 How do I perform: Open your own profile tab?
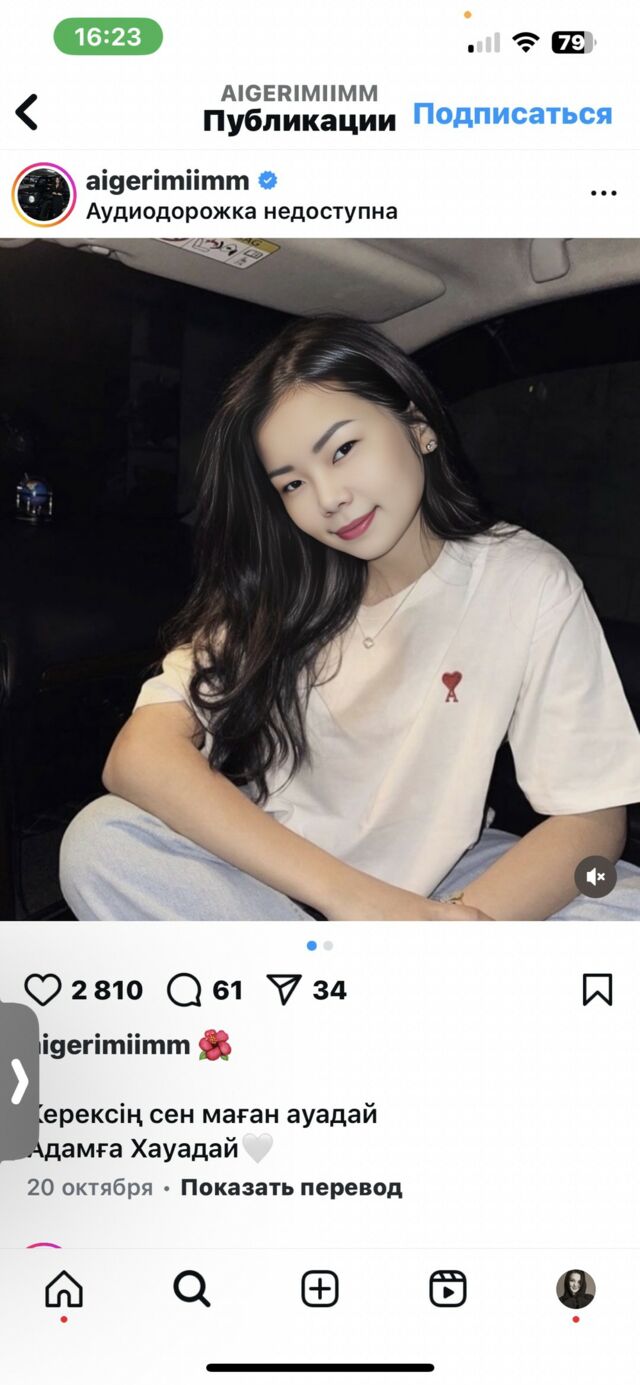coord(576,1289)
